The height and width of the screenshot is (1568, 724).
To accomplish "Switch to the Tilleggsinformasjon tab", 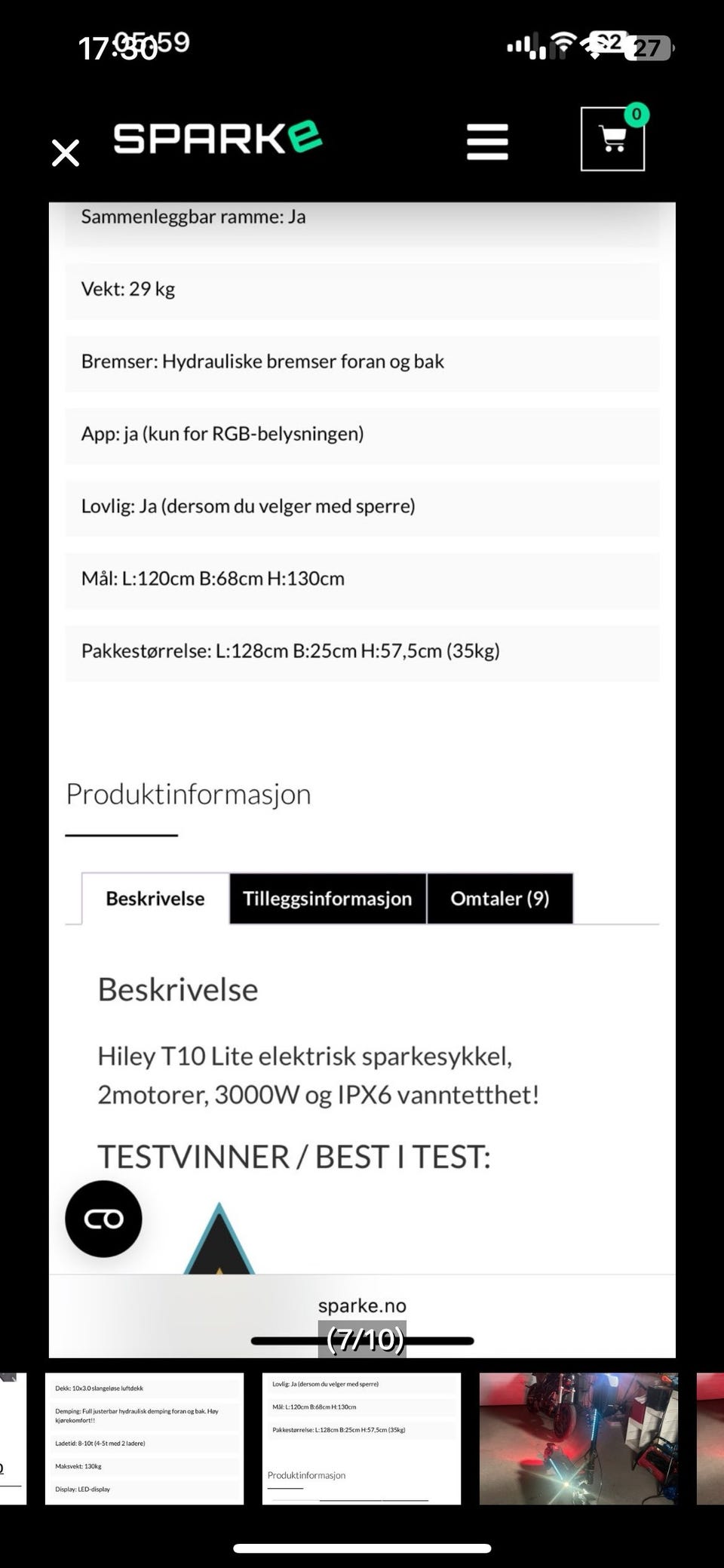I will [x=327, y=898].
